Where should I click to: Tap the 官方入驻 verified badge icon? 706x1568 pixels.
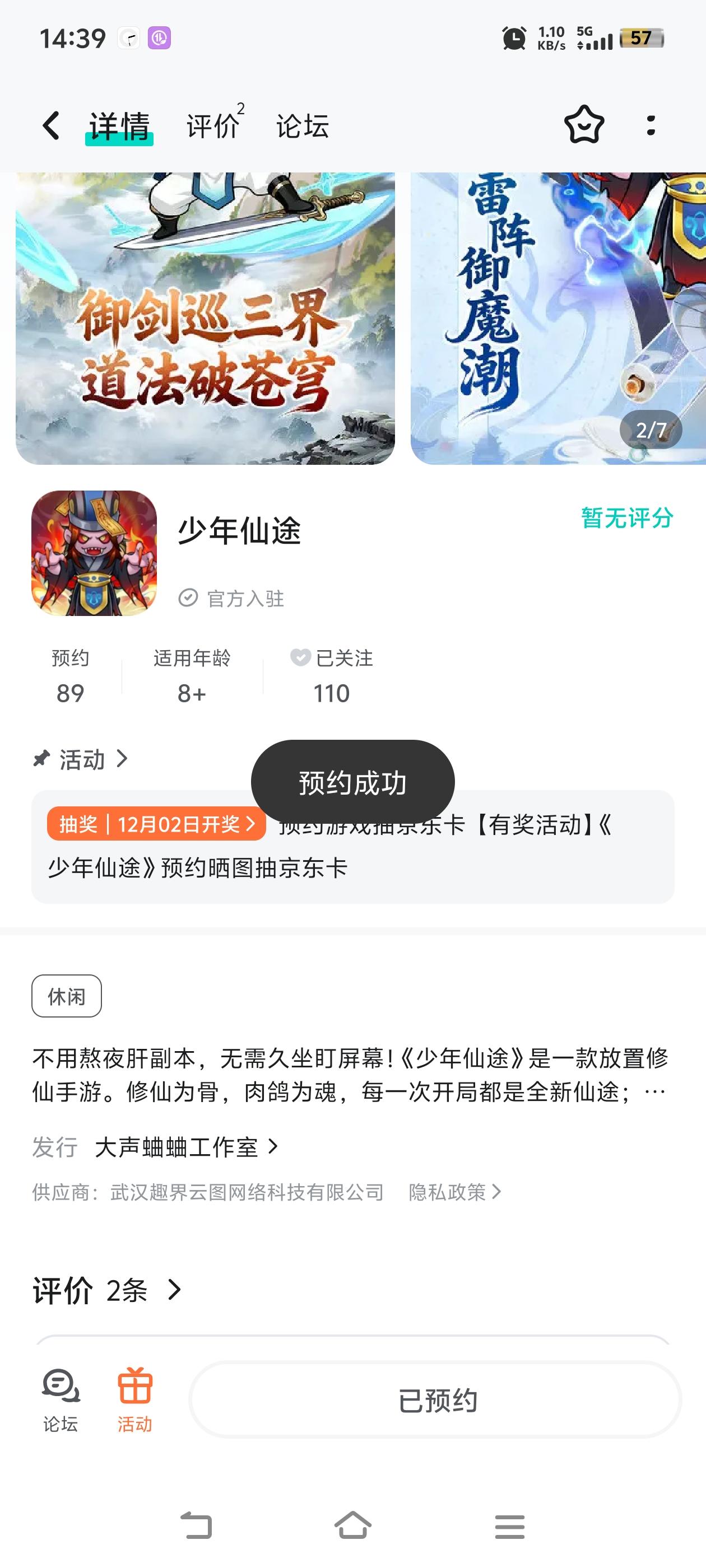click(x=189, y=597)
